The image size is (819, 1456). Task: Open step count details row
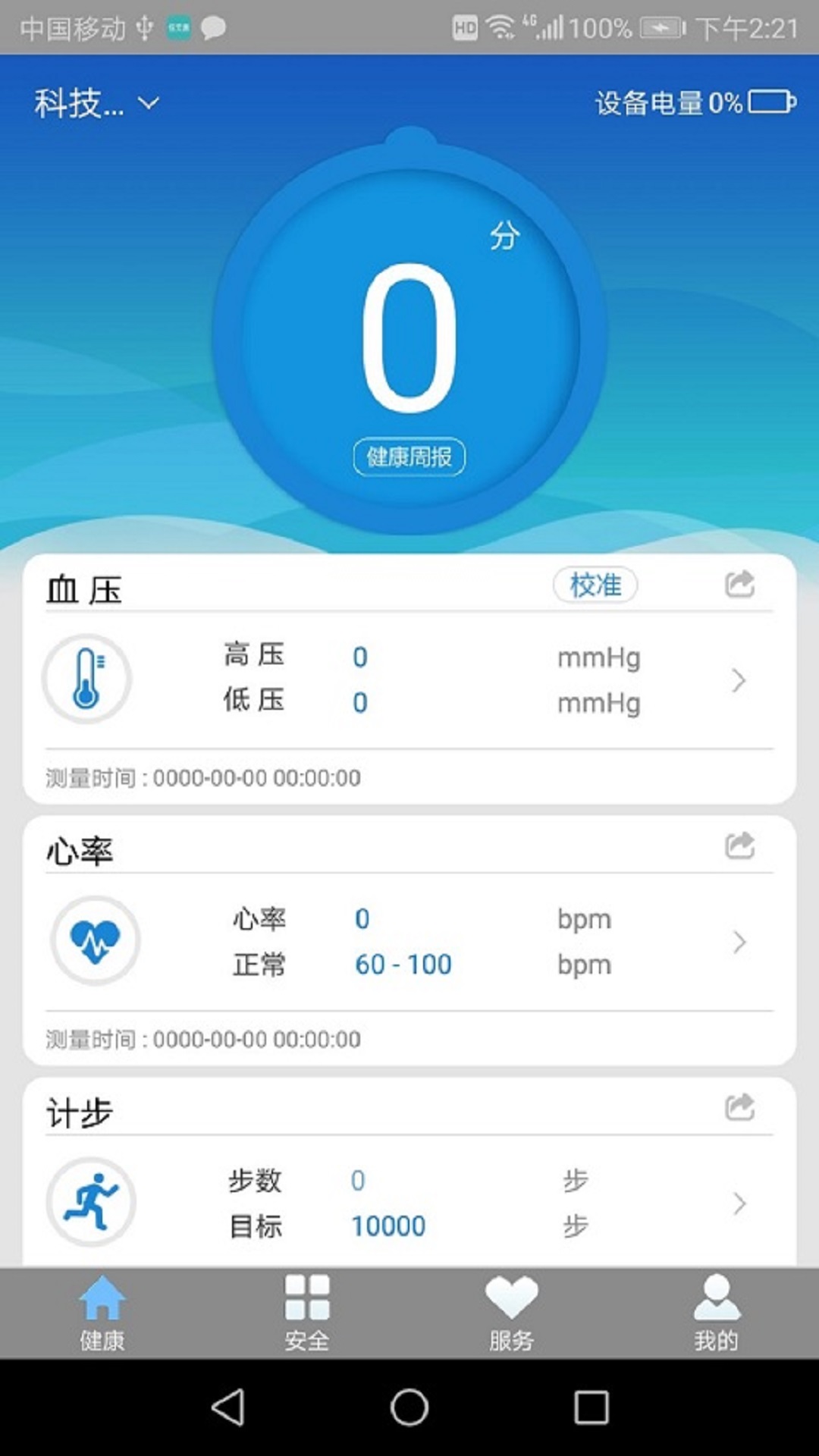409,1203
